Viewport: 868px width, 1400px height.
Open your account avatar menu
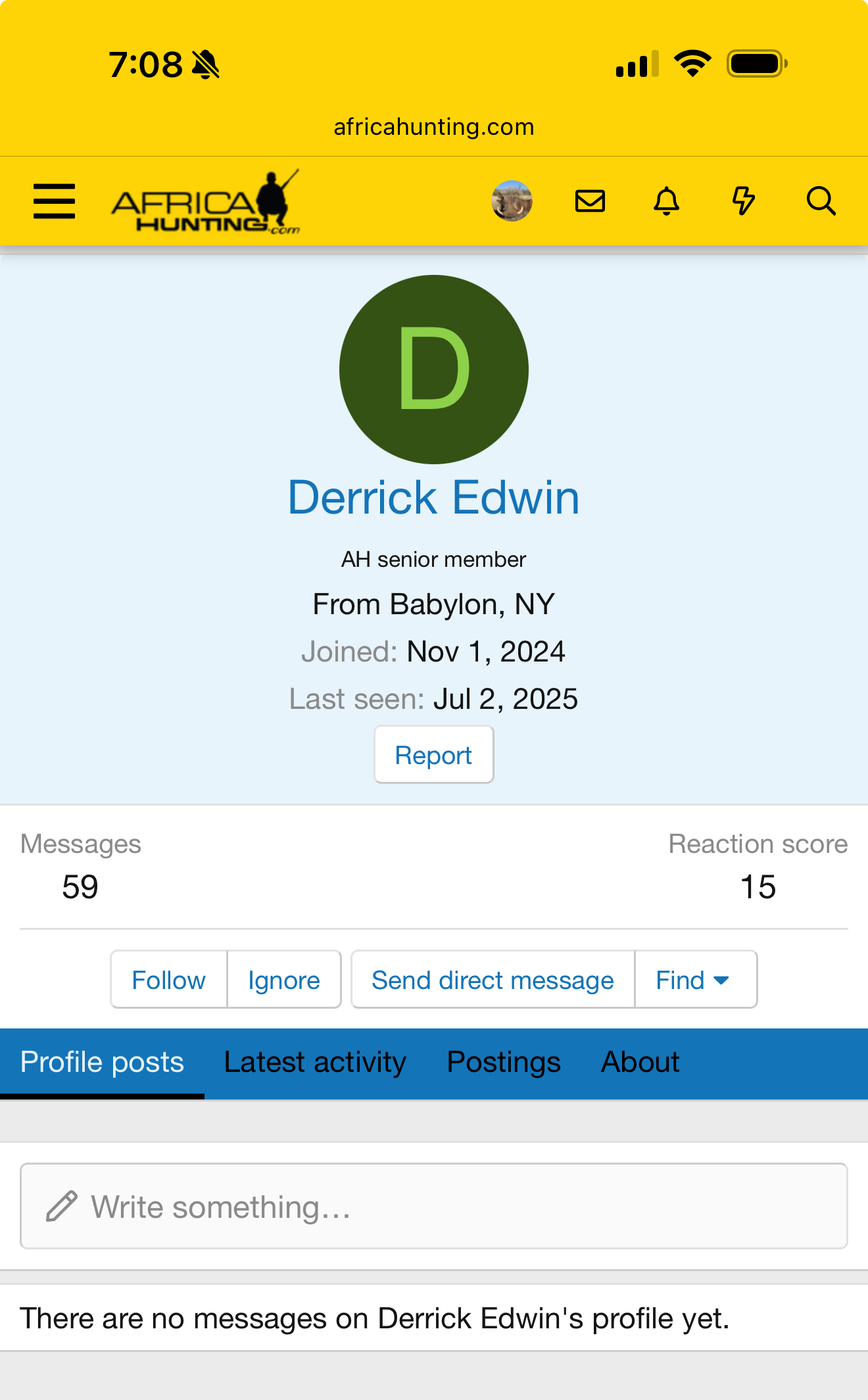tap(512, 201)
